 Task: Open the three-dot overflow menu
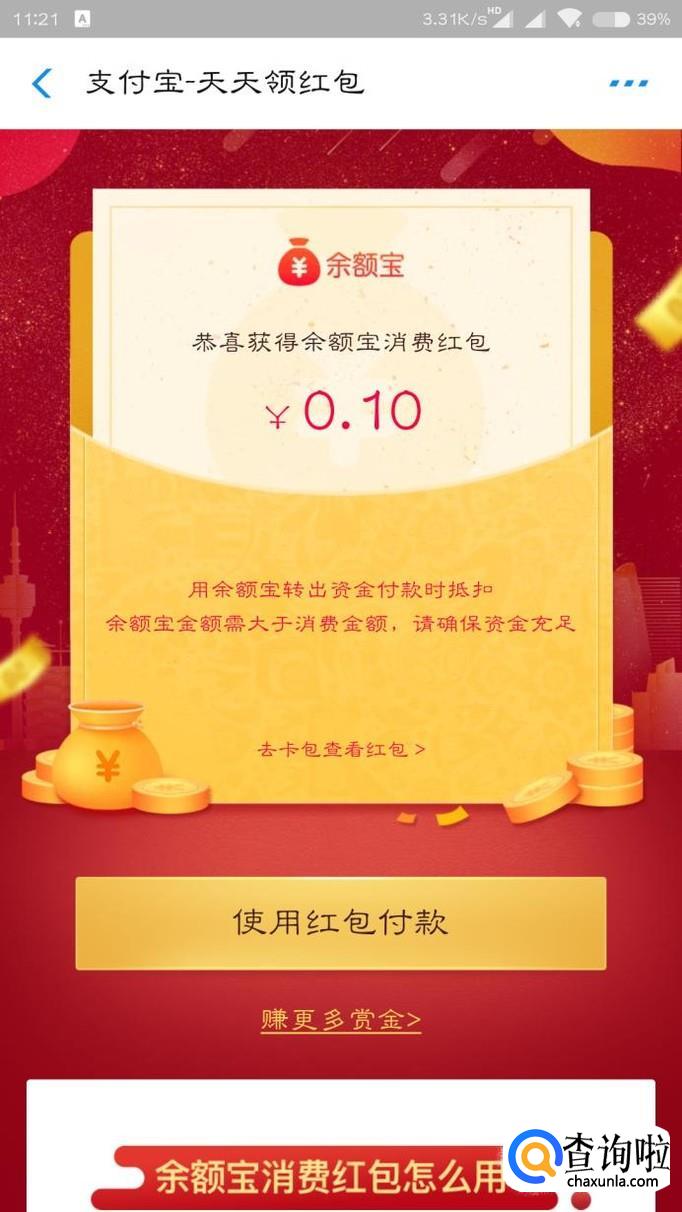628,83
